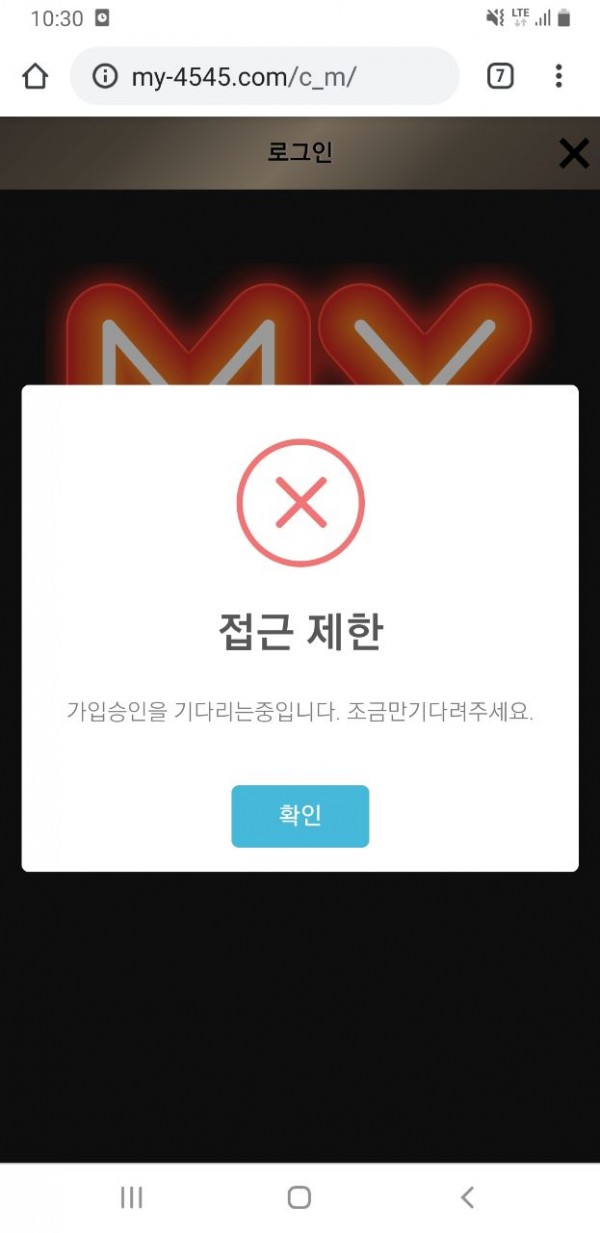The width and height of the screenshot is (600, 1233).
Task: Show recent apps from the navigation bar
Action: pos(131,1197)
